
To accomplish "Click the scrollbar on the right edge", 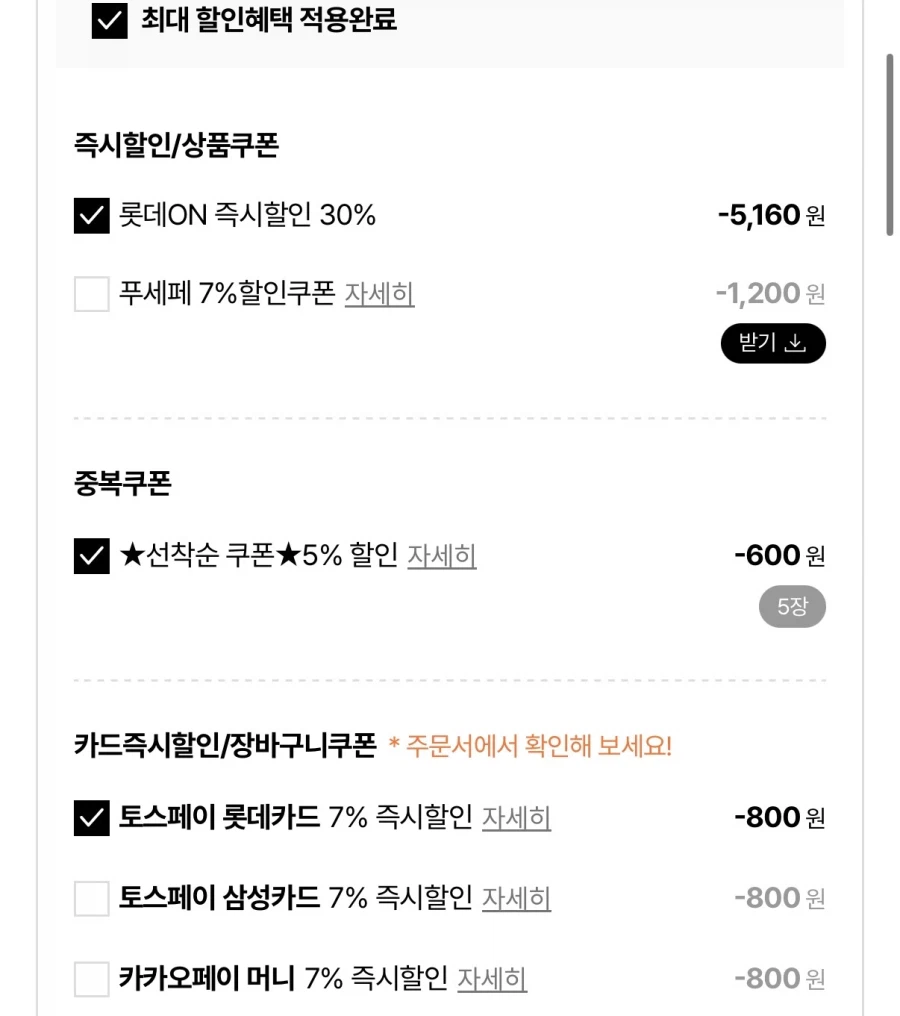I will 889,145.
